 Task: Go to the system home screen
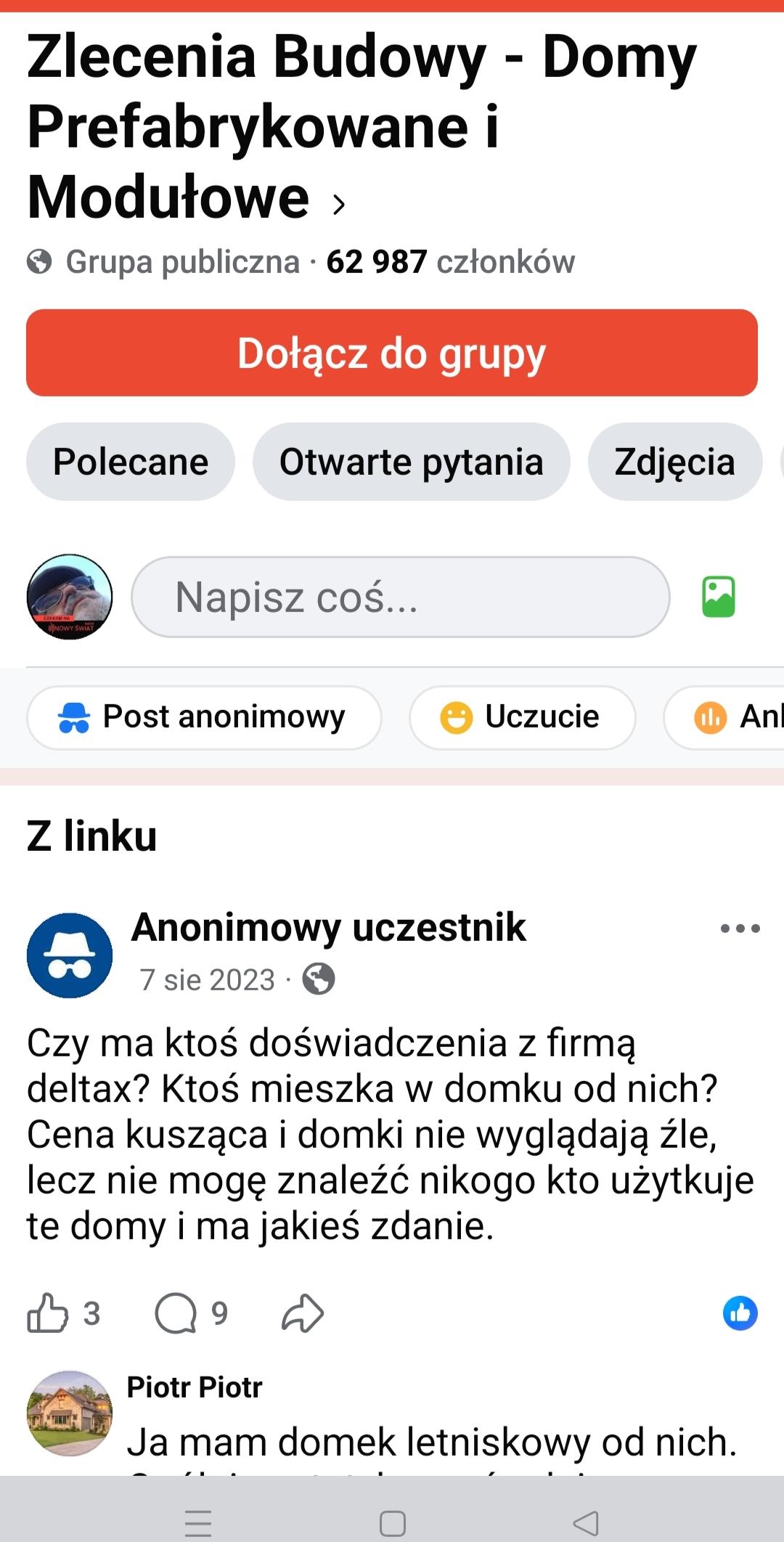click(392, 1522)
